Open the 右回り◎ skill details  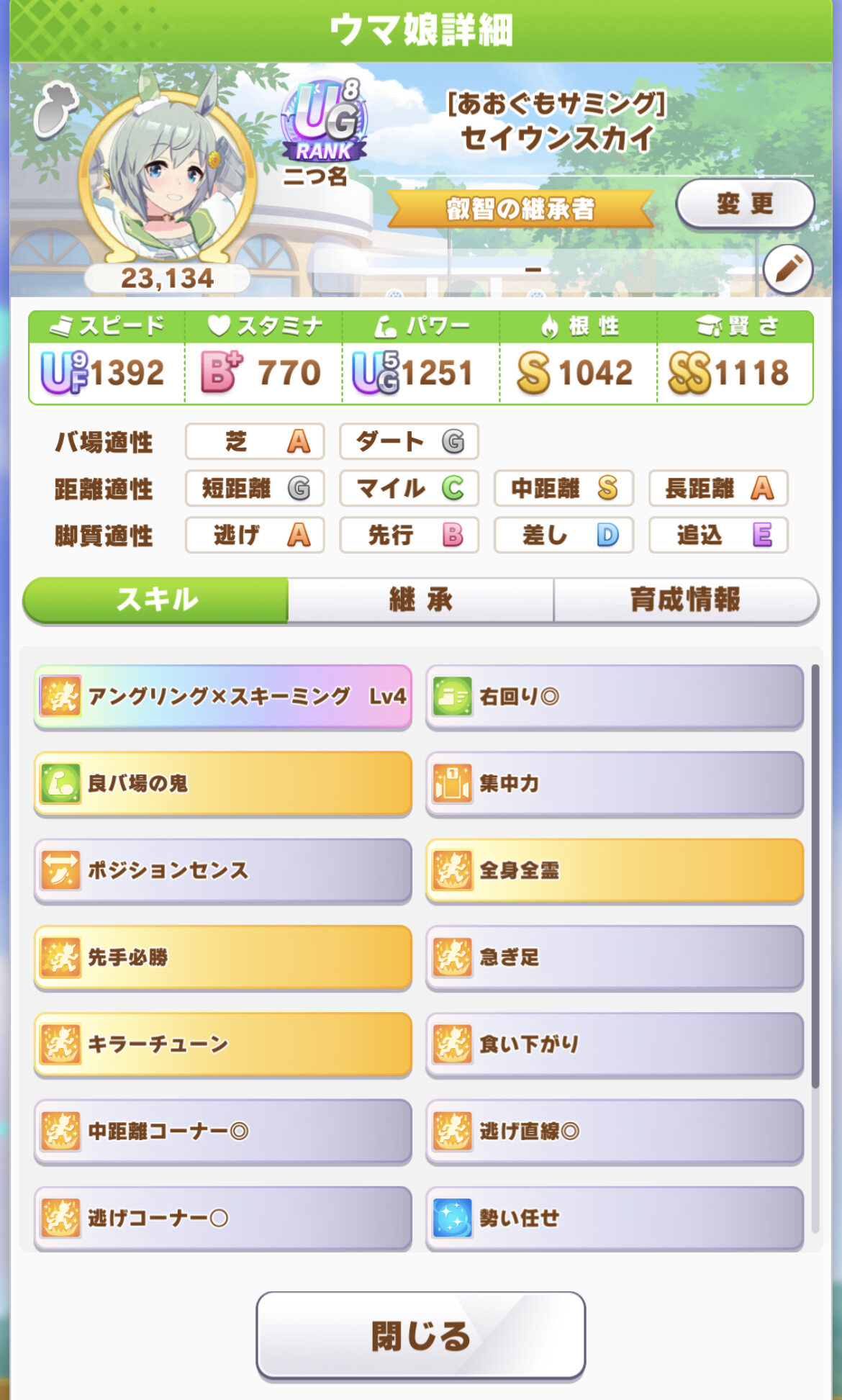tap(615, 696)
